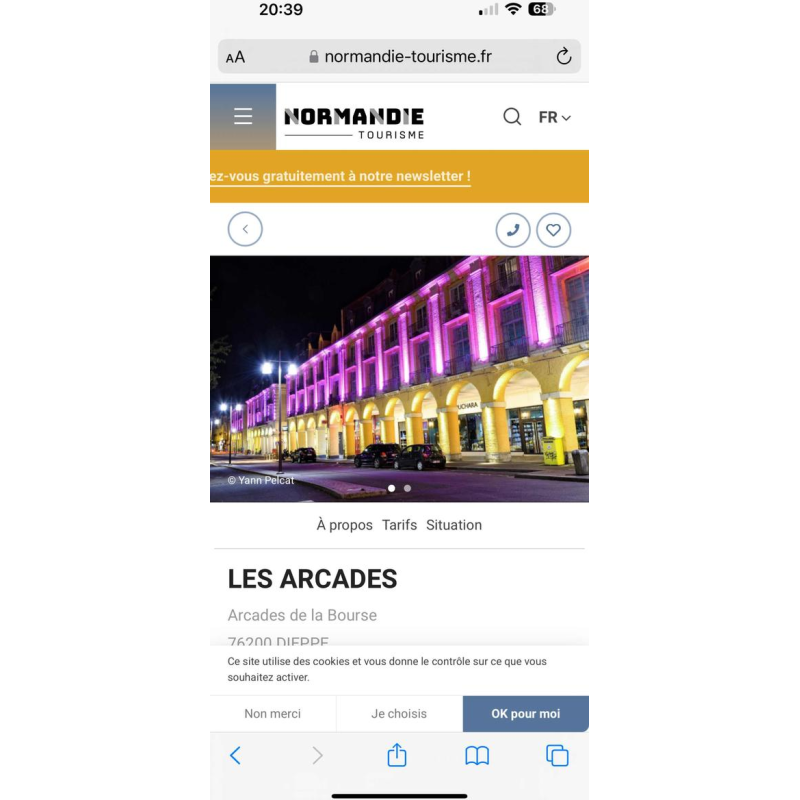Screen dimensions: 800x800
Task: Call Les Arcades via phone icon
Action: click(513, 230)
